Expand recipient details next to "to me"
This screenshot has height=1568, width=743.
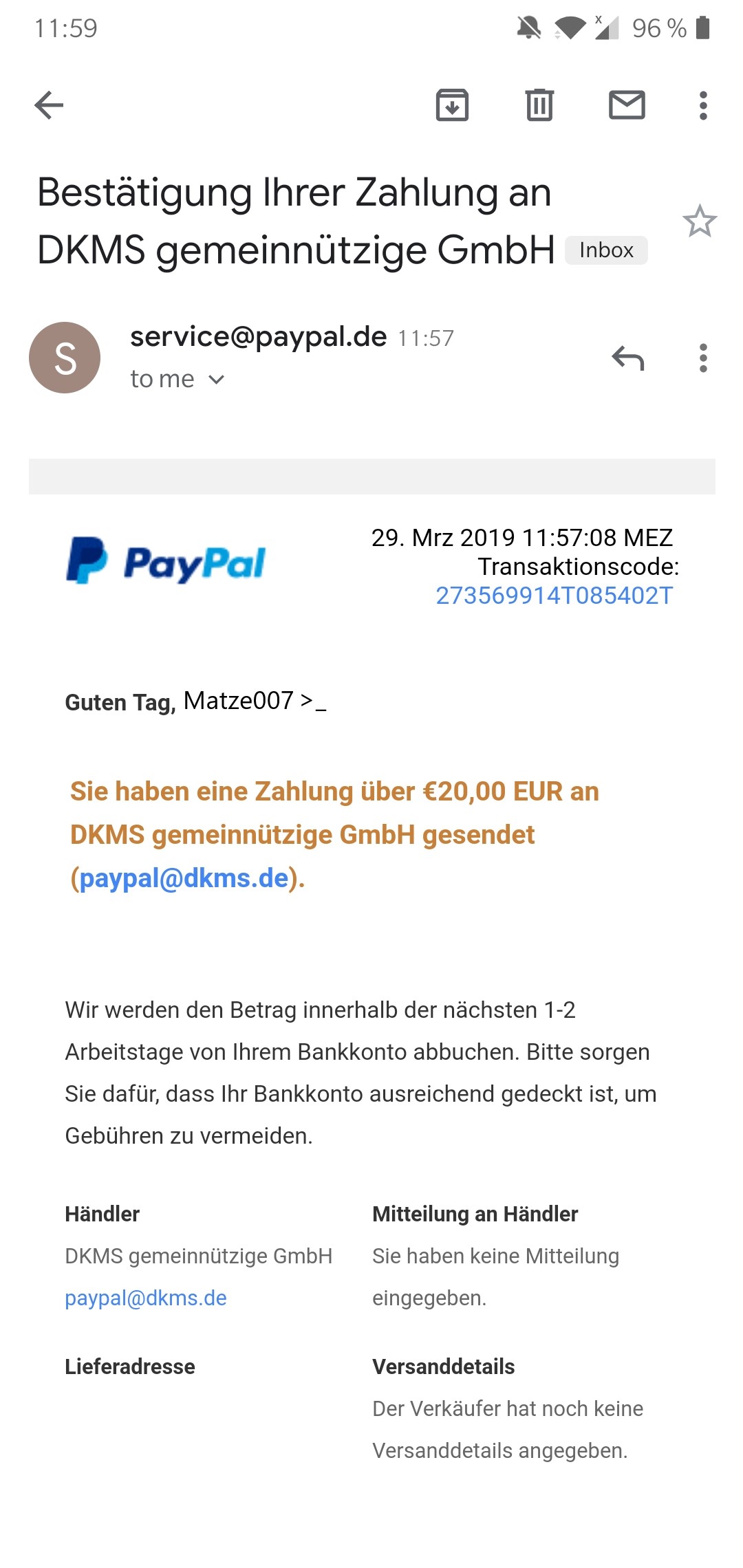tap(216, 380)
